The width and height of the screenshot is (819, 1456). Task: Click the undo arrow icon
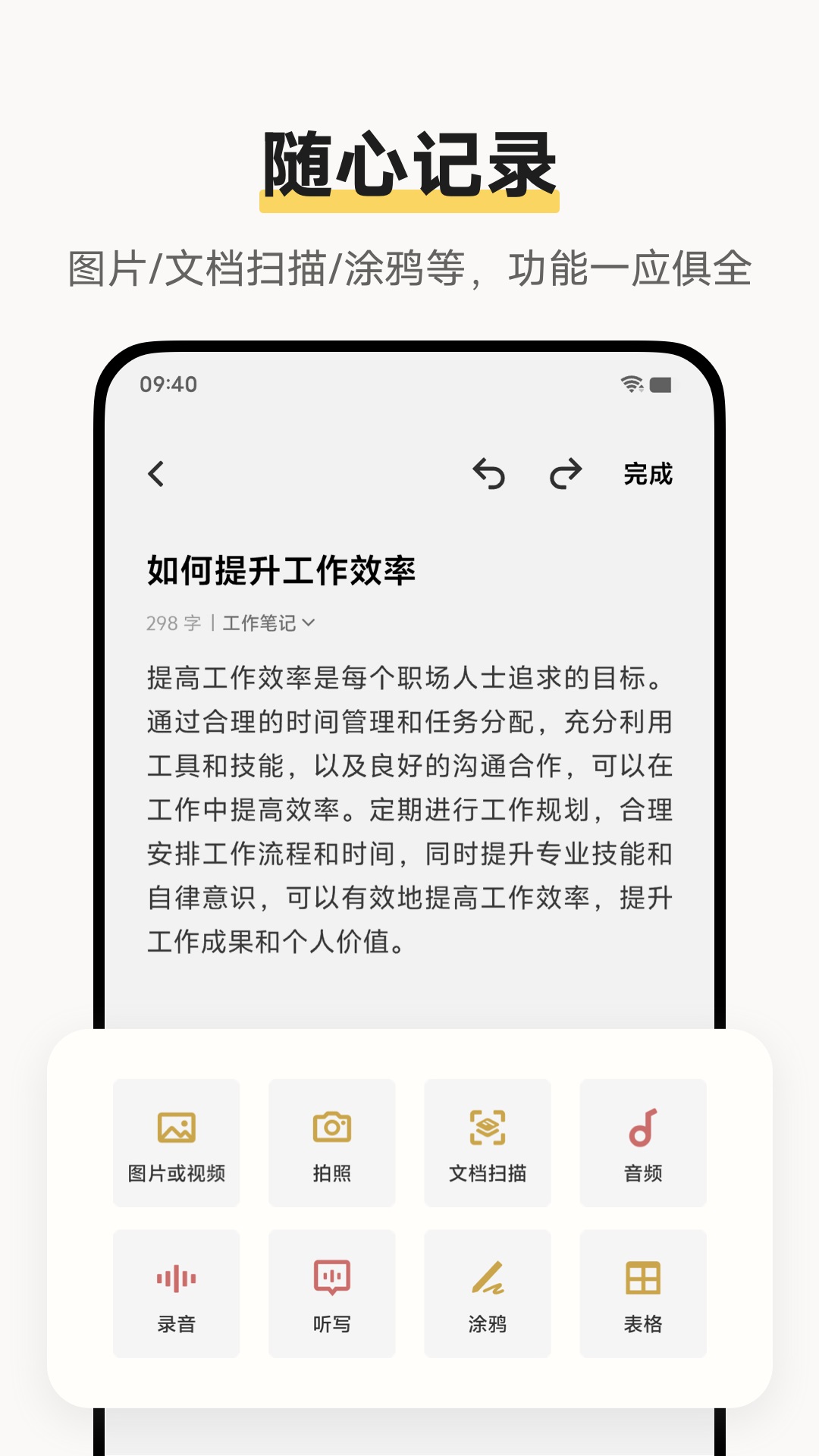(x=491, y=474)
